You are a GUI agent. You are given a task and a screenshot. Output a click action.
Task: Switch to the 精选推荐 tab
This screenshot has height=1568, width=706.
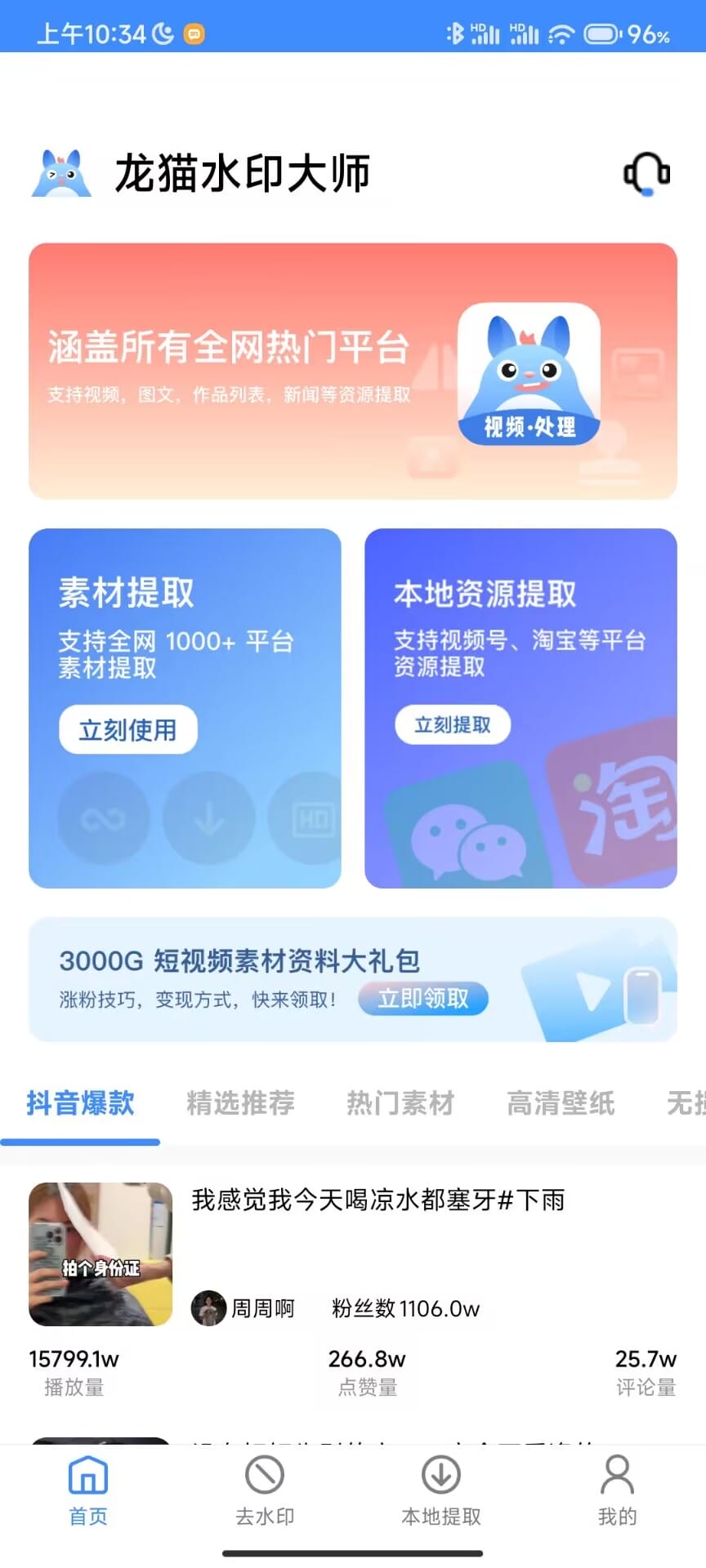coord(240,1103)
